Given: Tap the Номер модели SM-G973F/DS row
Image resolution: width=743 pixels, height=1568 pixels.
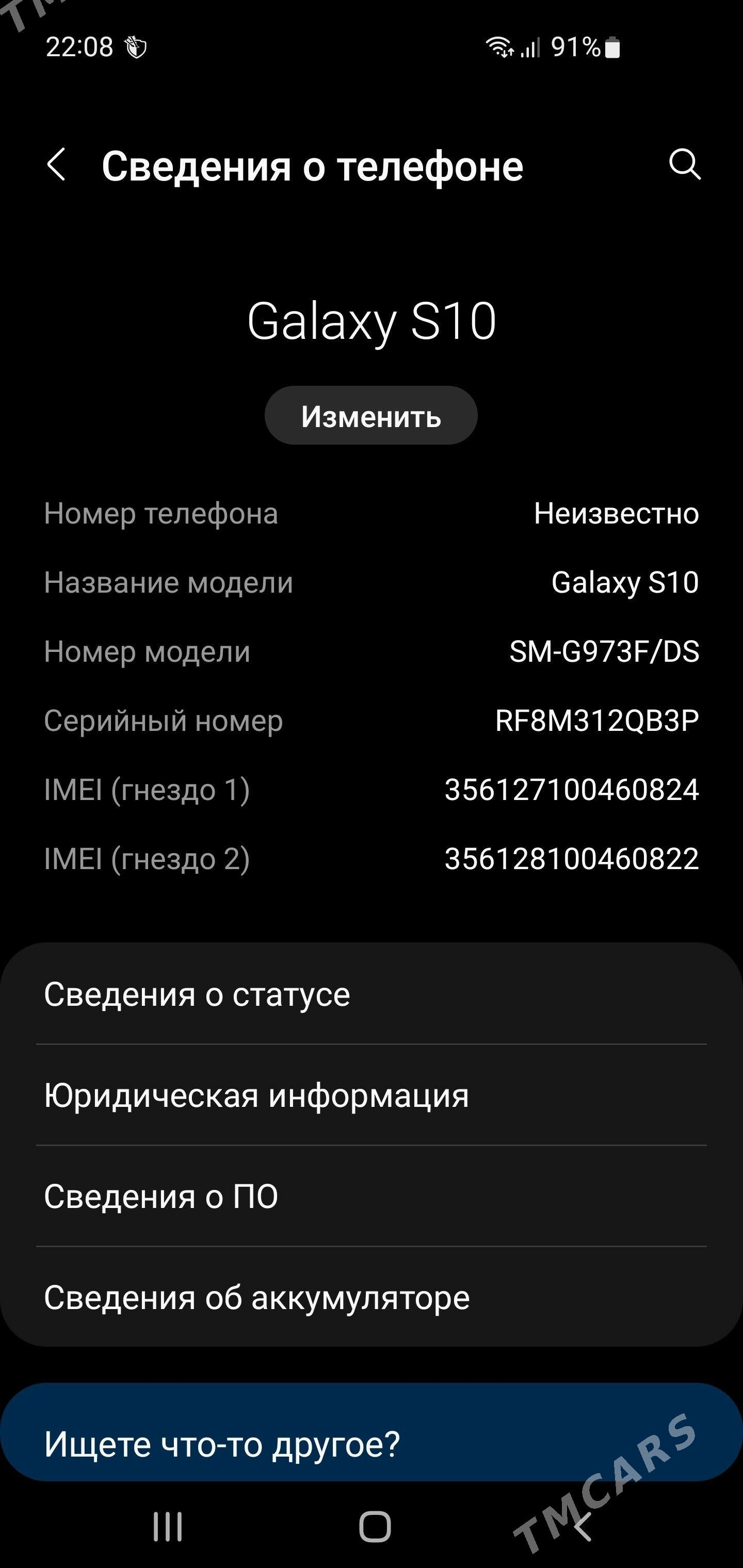Looking at the screenshot, I should (372, 652).
